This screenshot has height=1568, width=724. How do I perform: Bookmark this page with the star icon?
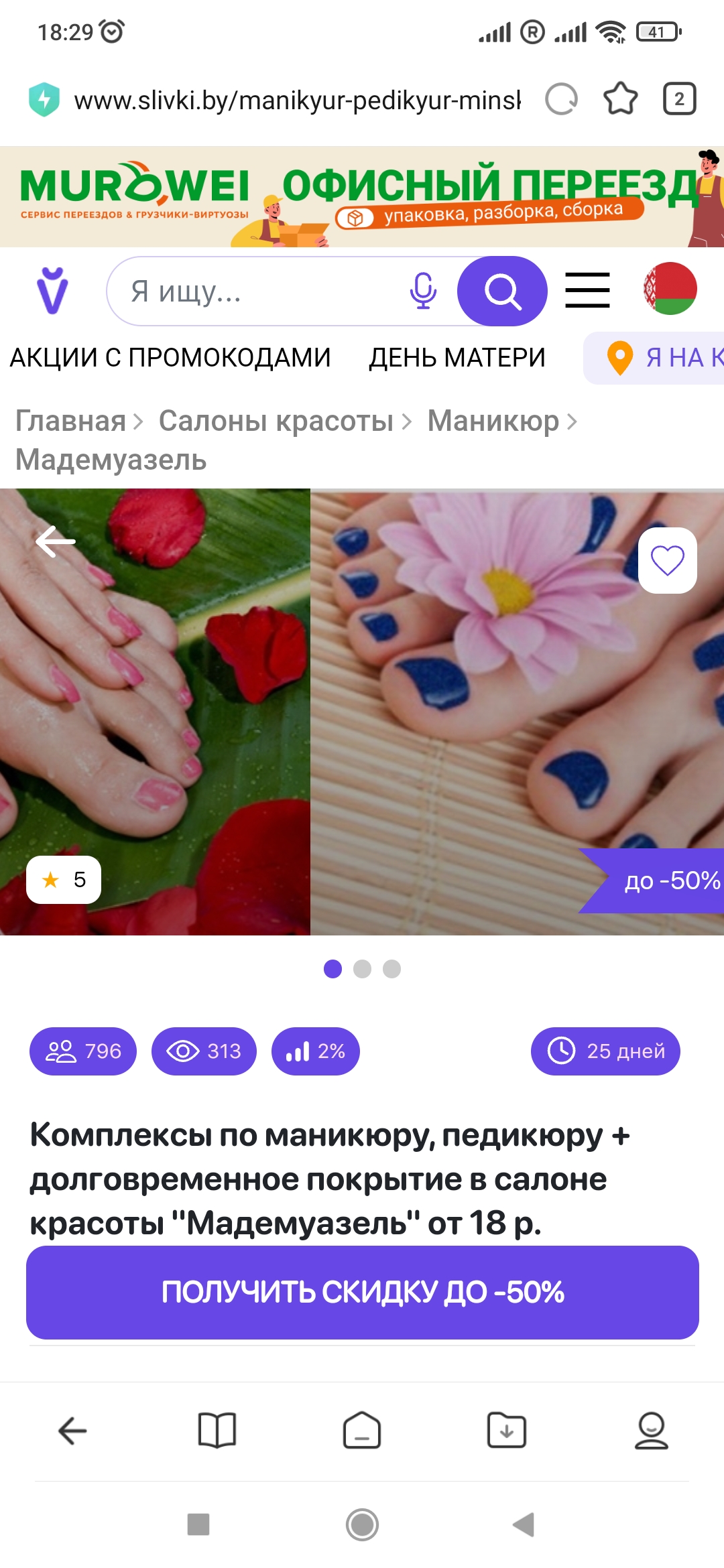621,99
